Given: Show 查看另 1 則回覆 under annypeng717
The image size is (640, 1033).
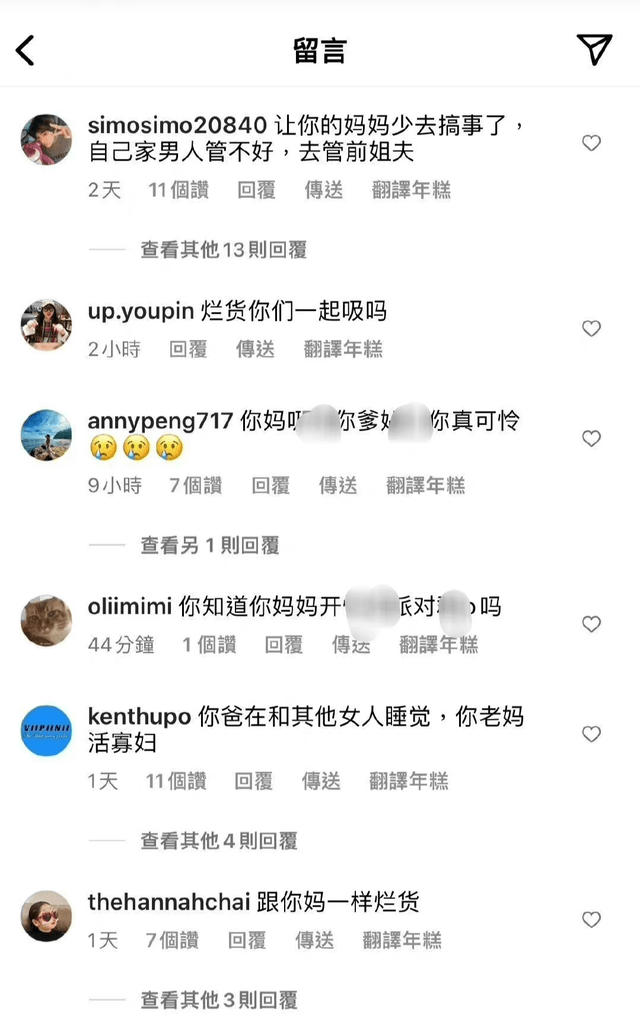Looking at the screenshot, I should click(209, 546).
